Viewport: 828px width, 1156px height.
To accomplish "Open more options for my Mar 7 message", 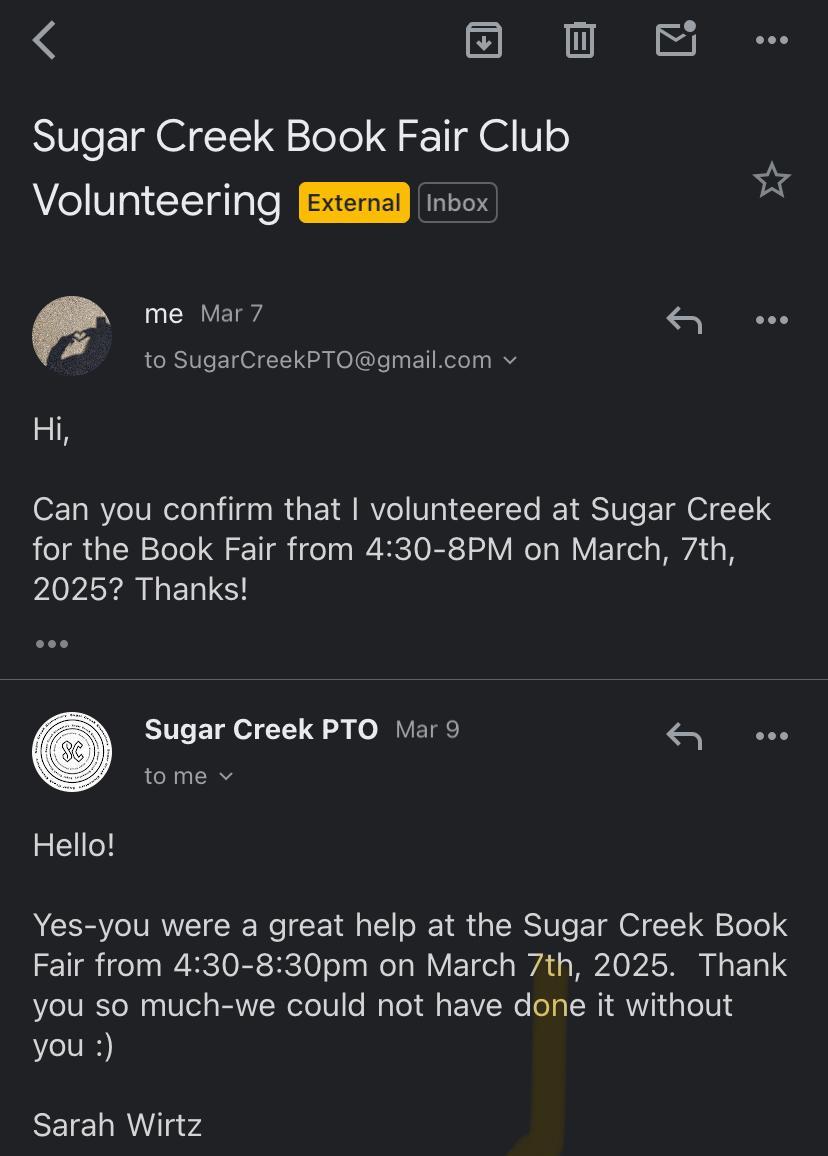I will coord(771,320).
